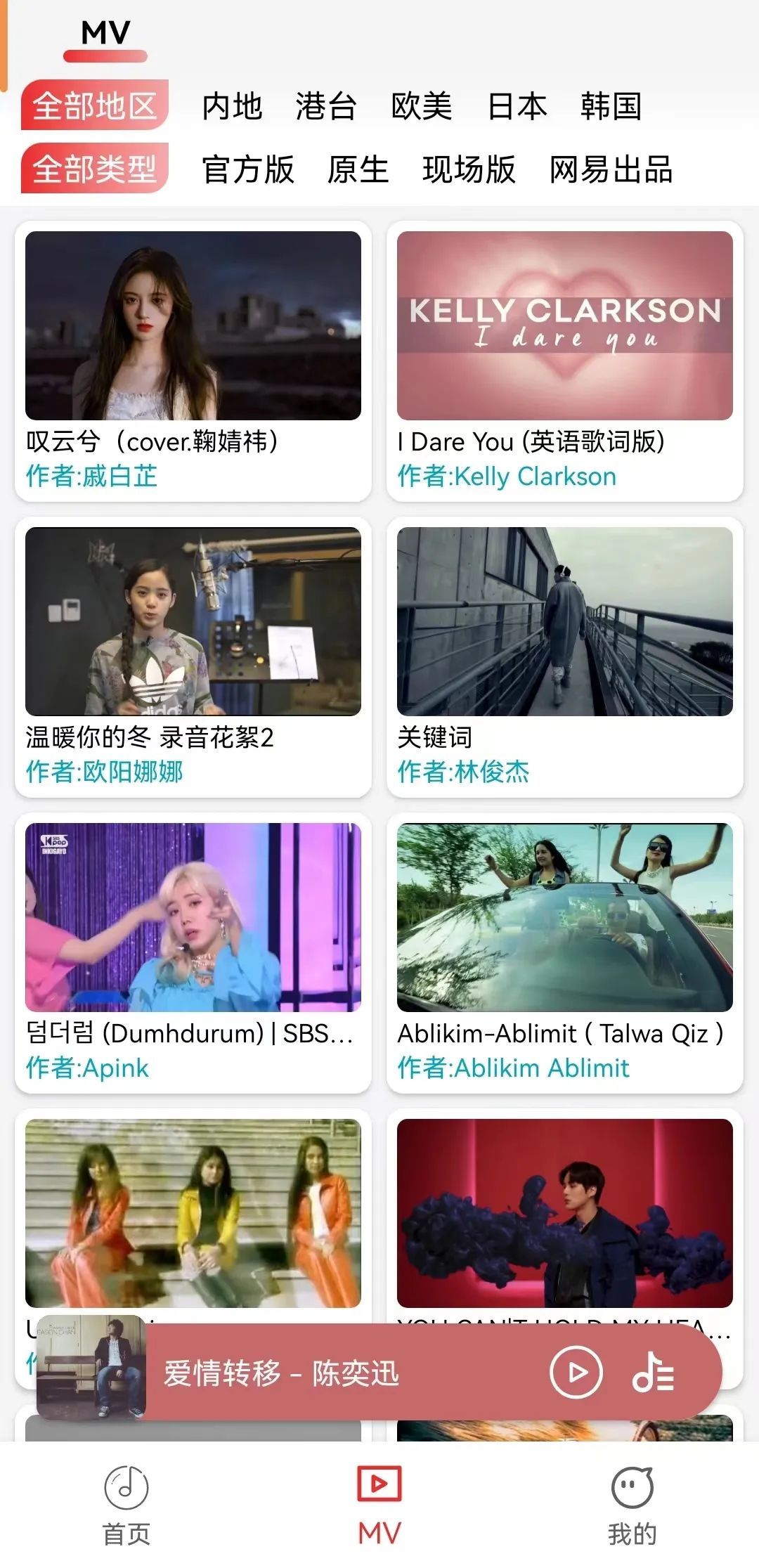Image resolution: width=759 pixels, height=1568 pixels.
Task: Select the 全部类型 type filter
Action: 95,169
